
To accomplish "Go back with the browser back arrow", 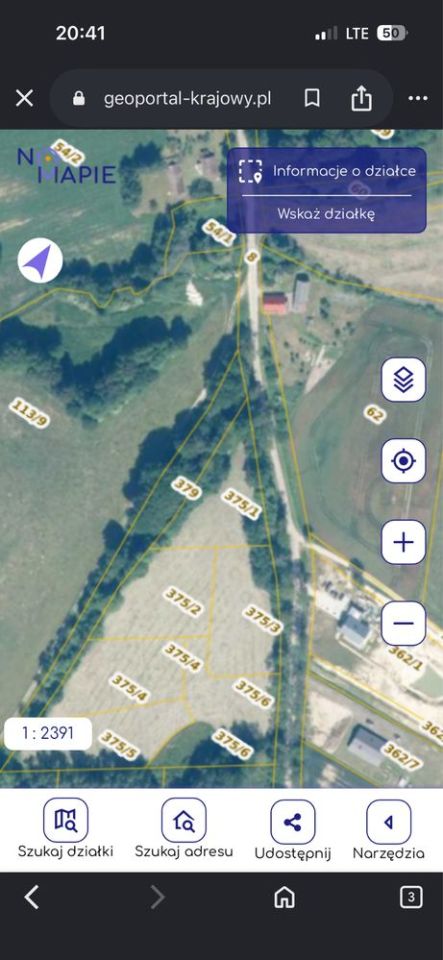I will (32, 898).
